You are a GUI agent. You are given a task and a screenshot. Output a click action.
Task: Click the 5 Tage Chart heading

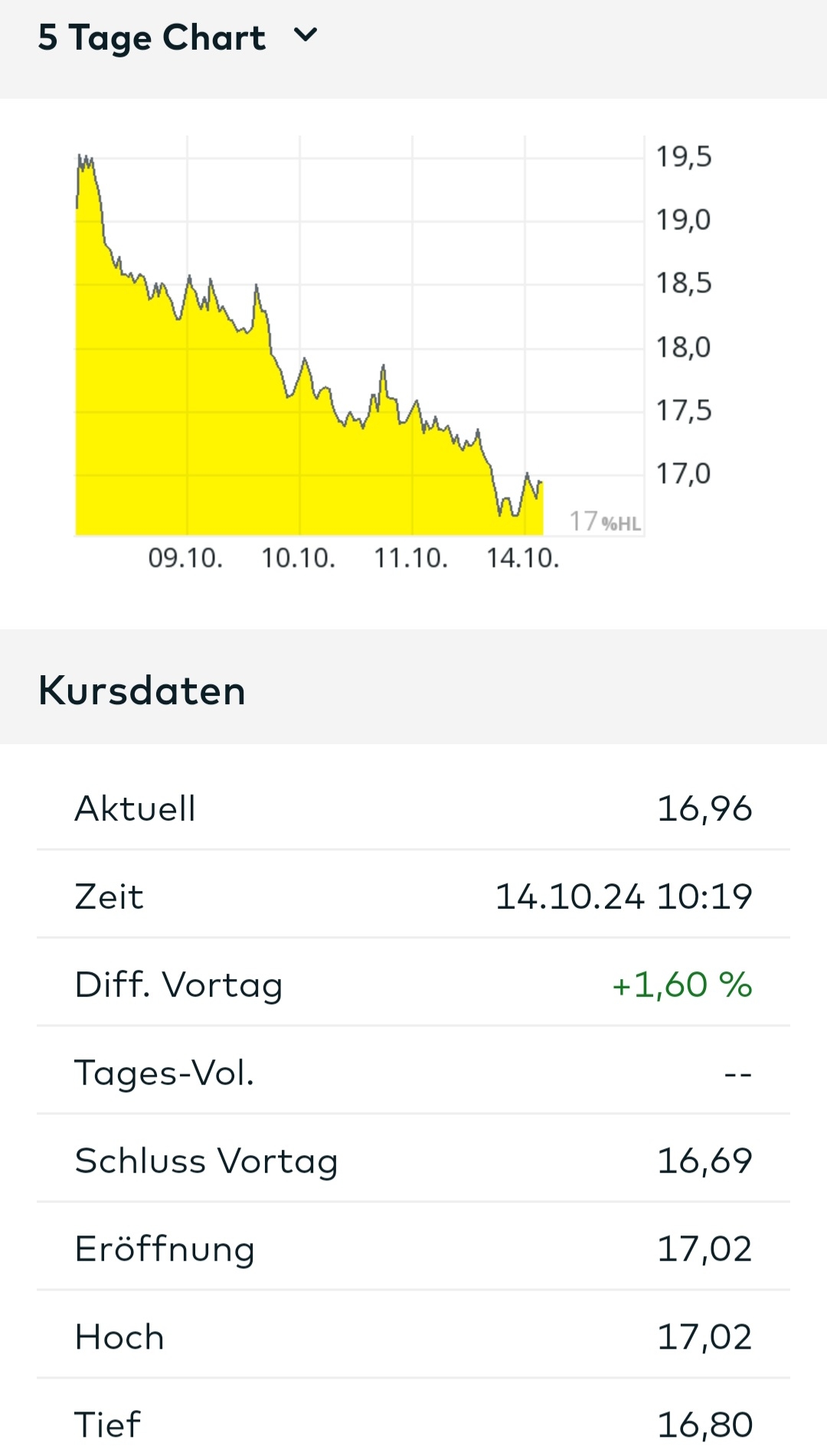153,36
